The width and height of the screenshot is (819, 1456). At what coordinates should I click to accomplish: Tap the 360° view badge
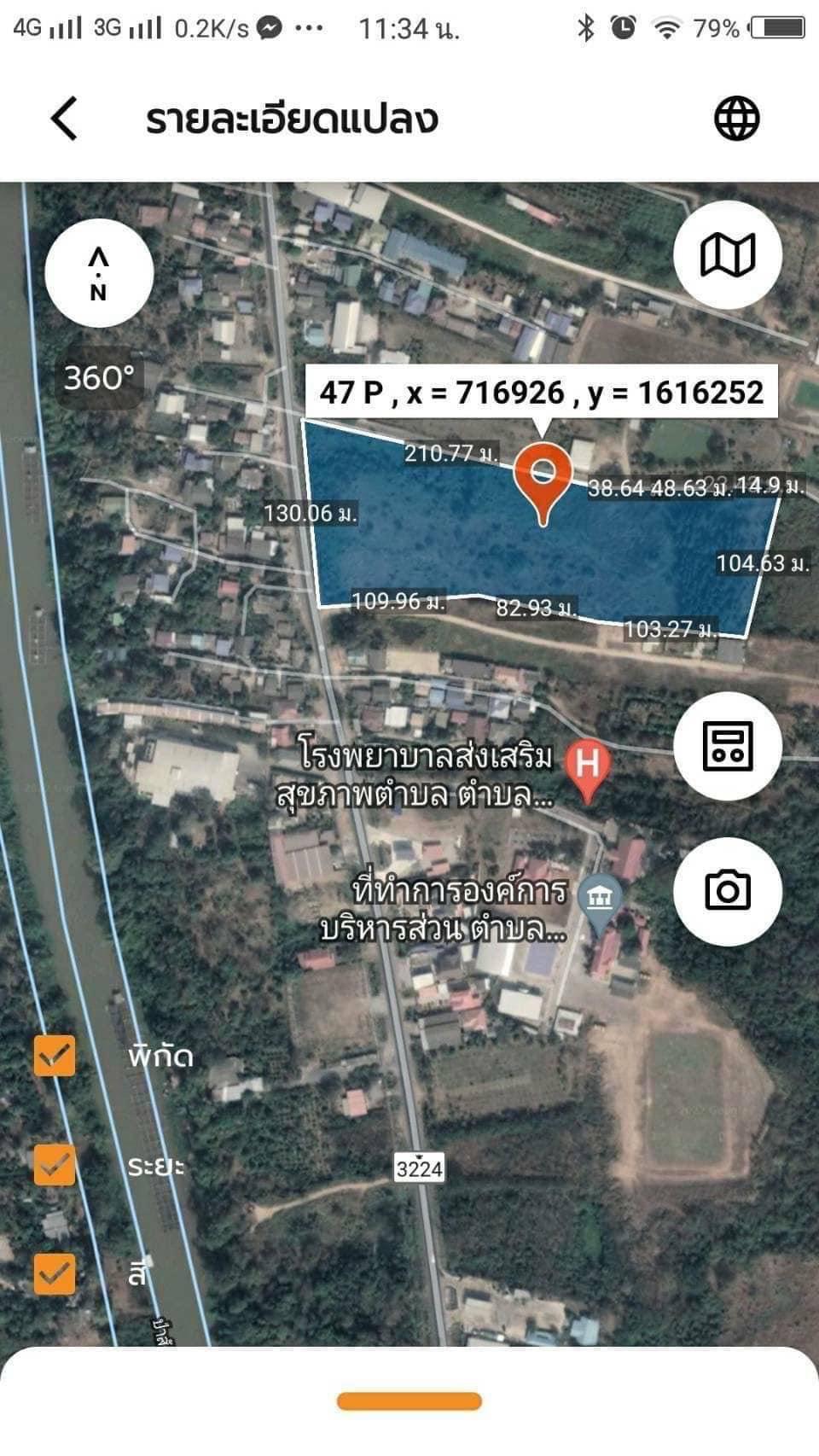(x=100, y=377)
